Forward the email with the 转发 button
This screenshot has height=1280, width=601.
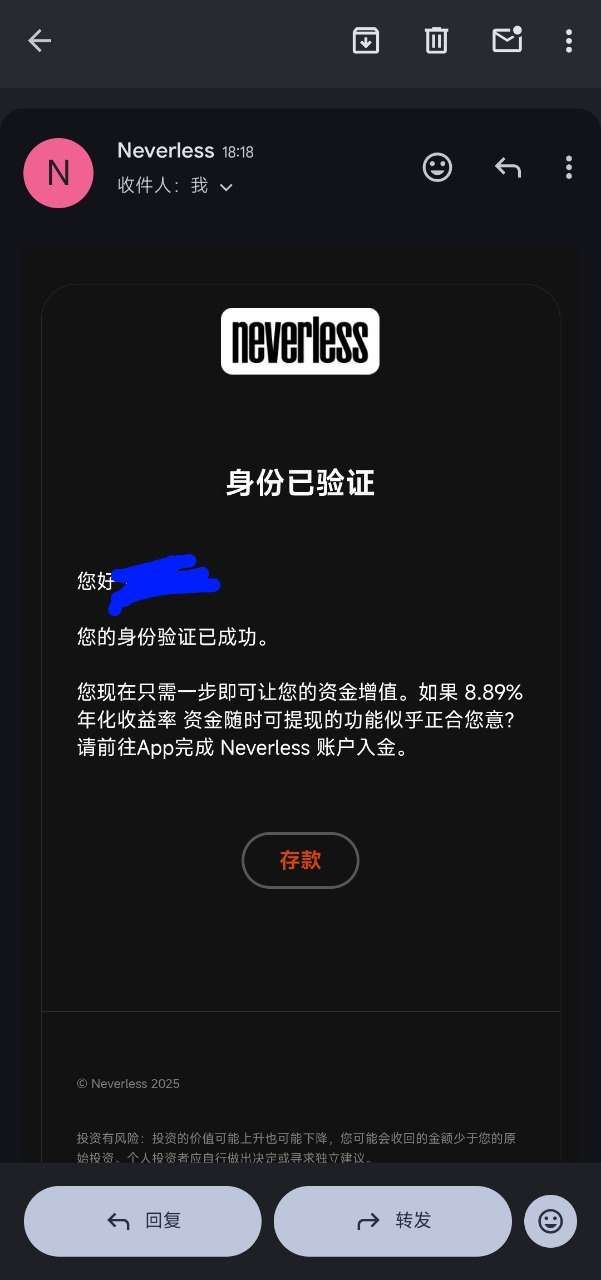[393, 1221]
